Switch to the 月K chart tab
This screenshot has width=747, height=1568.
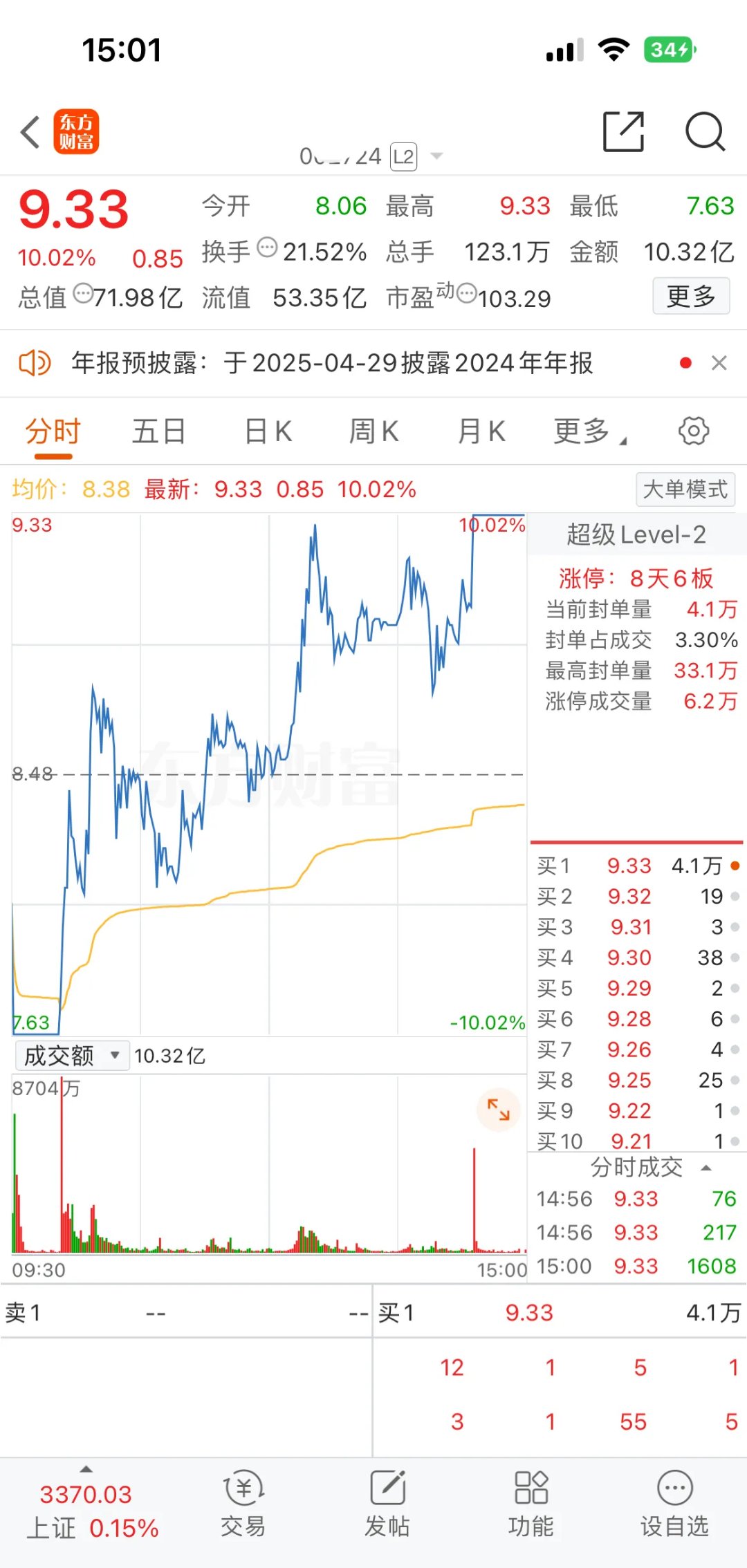pyautogui.click(x=481, y=431)
